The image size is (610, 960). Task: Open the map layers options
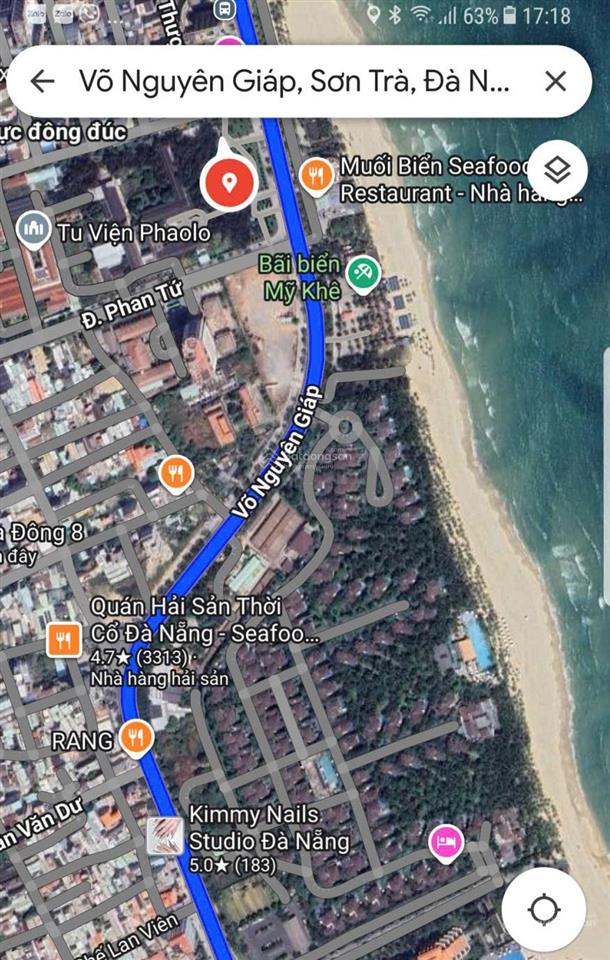click(557, 169)
